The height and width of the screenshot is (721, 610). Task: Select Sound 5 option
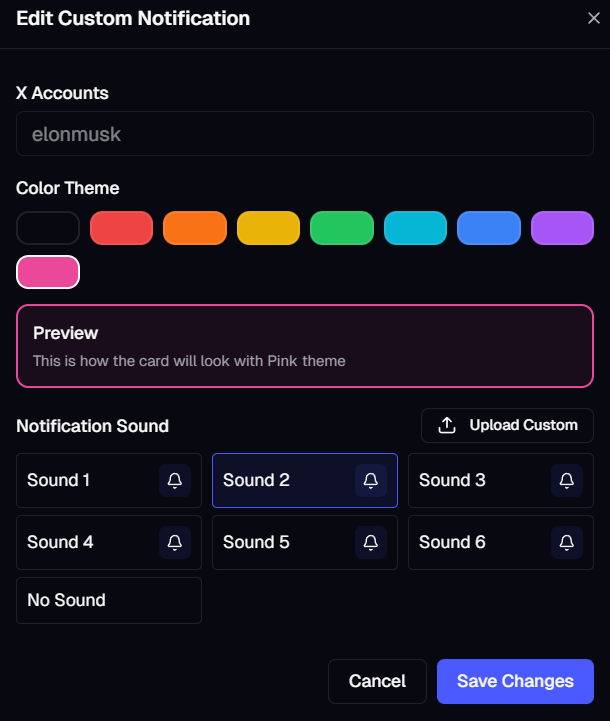coord(305,543)
